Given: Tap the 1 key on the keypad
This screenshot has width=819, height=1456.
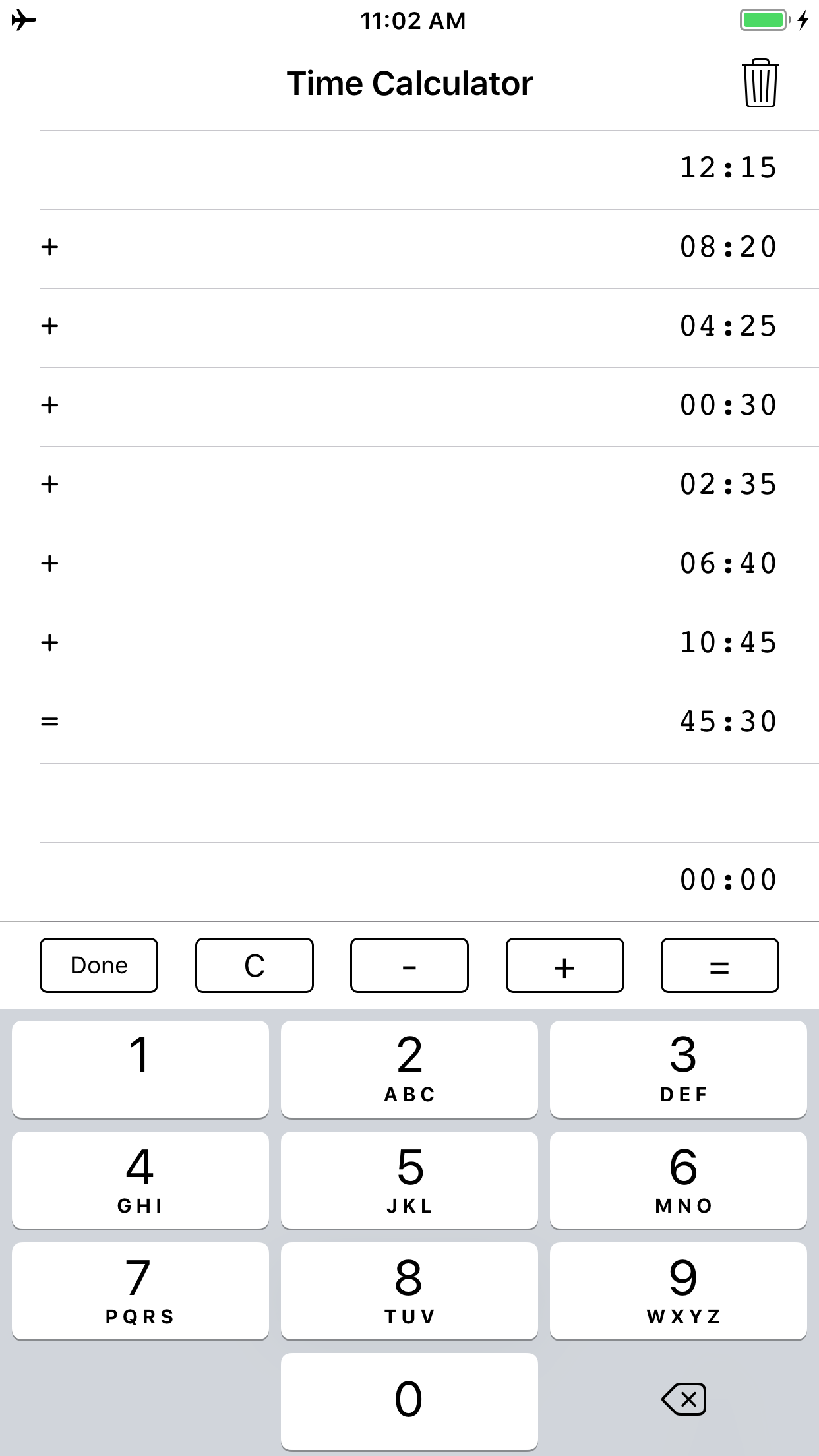Looking at the screenshot, I should [140, 1068].
